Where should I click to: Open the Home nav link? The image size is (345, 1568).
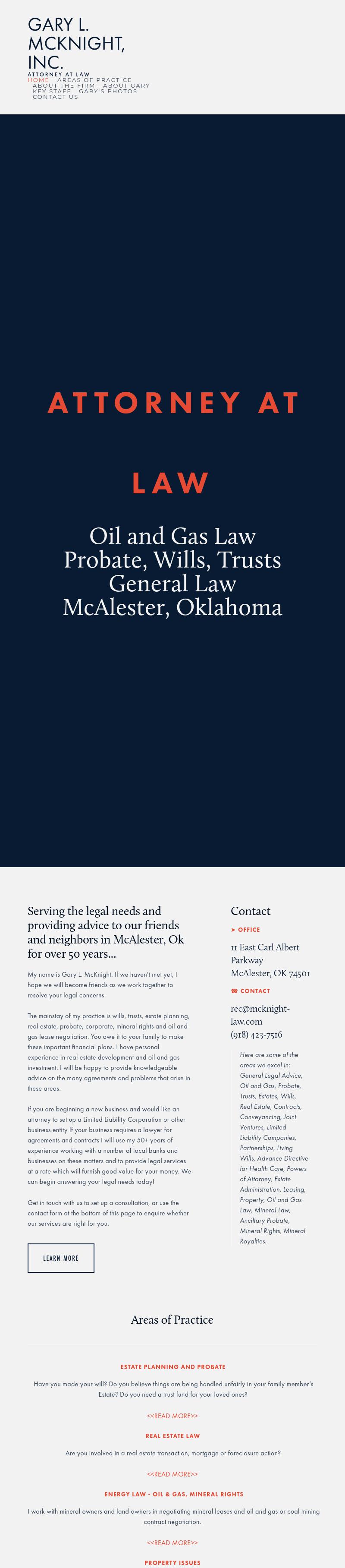38,80
